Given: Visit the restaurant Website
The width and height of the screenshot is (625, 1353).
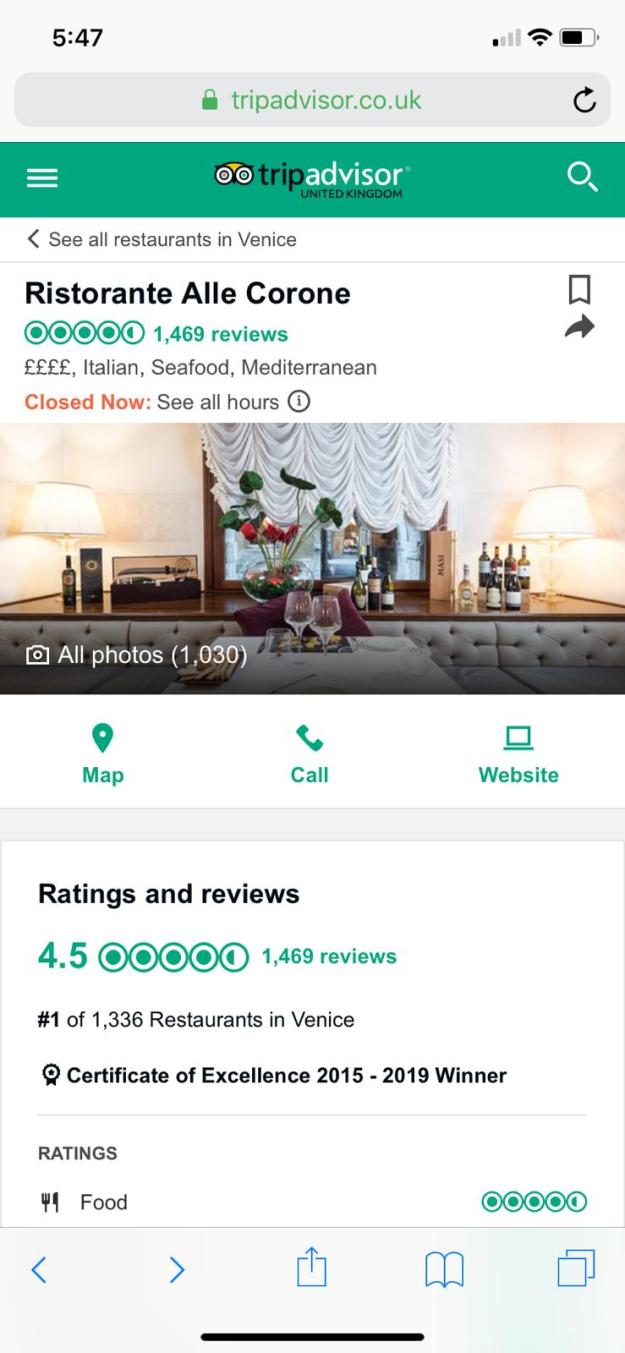Looking at the screenshot, I should tap(518, 755).
